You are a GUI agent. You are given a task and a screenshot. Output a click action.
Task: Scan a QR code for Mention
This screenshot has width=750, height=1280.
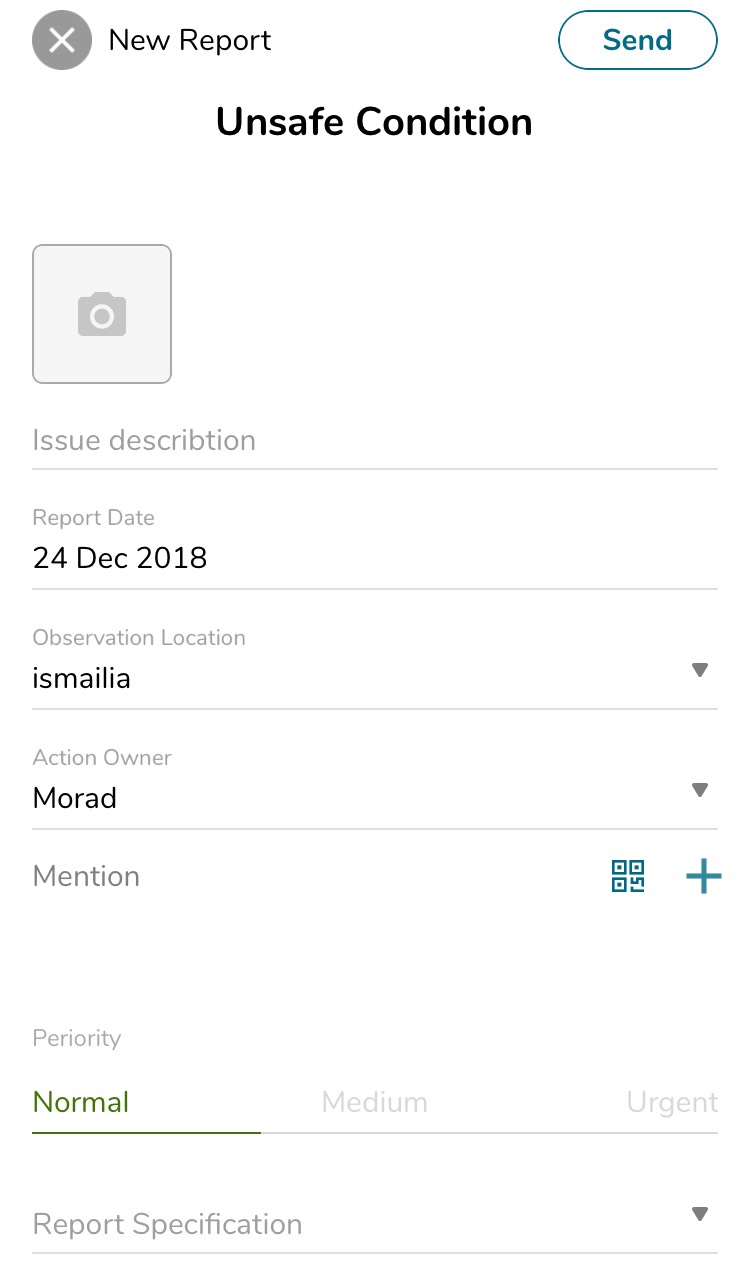(x=628, y=876)
